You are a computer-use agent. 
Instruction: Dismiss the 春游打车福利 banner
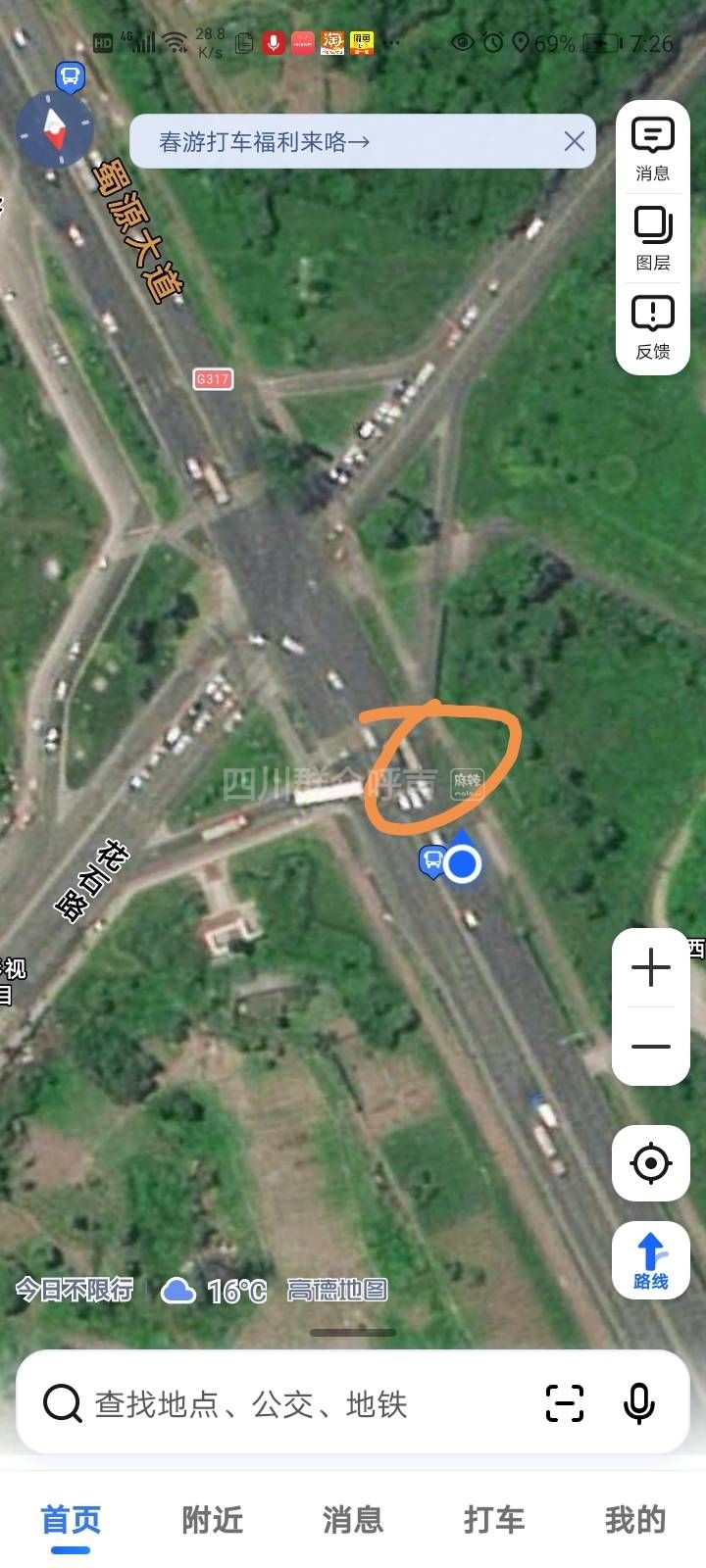(575, 142)
